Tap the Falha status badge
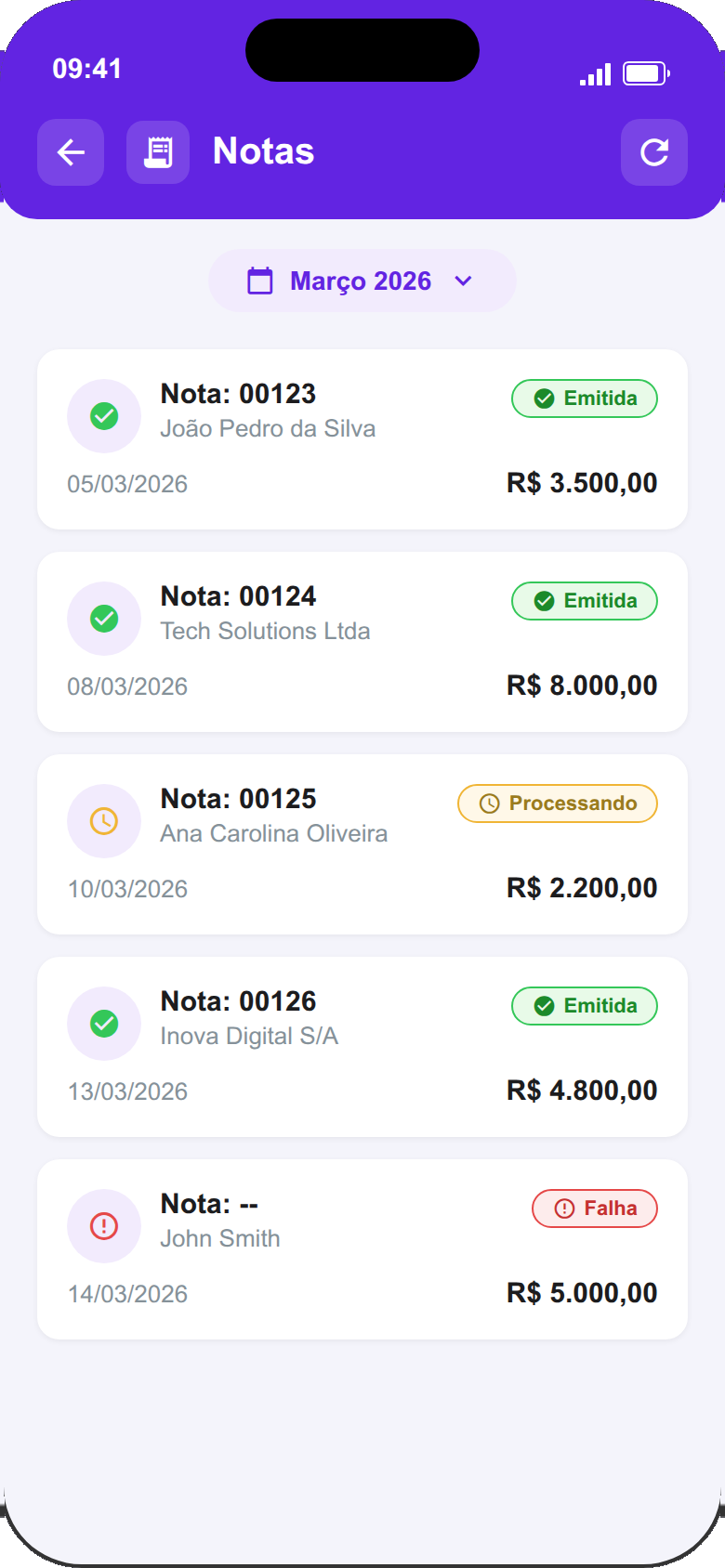 click(x=594, y=1208)
